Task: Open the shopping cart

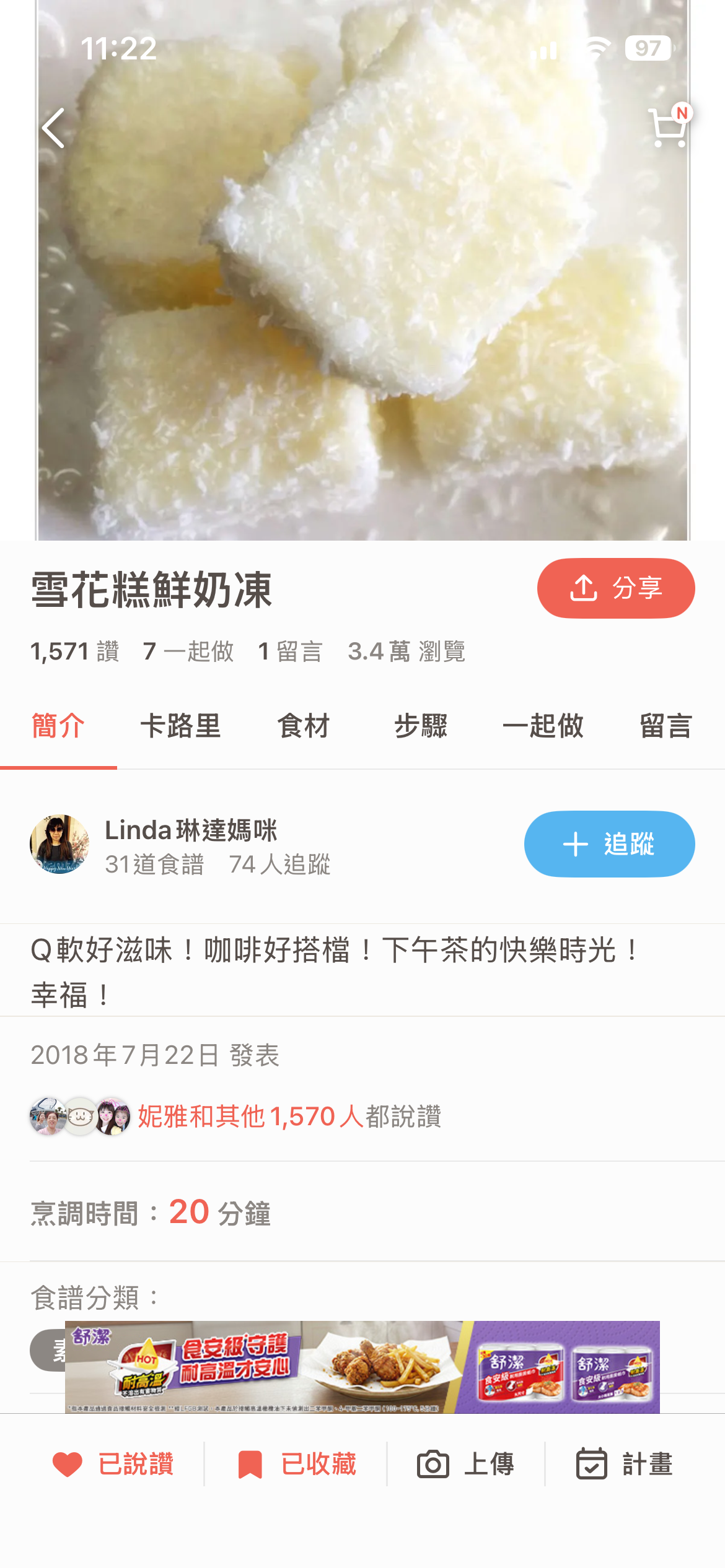Action: click(668, 128)
